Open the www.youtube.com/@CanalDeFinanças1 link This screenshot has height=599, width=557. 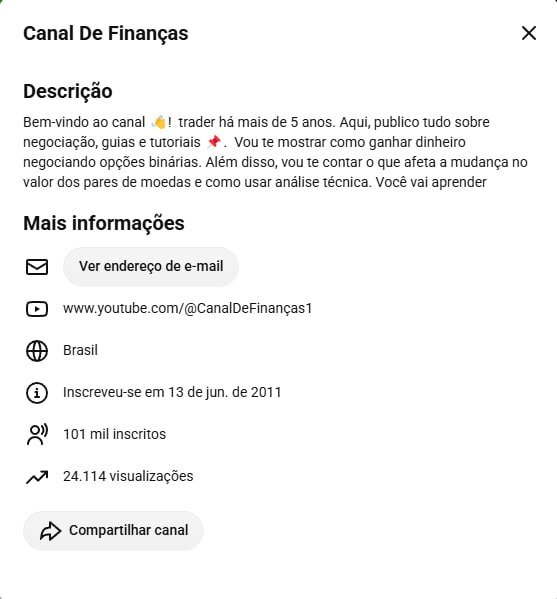(188, 308)
